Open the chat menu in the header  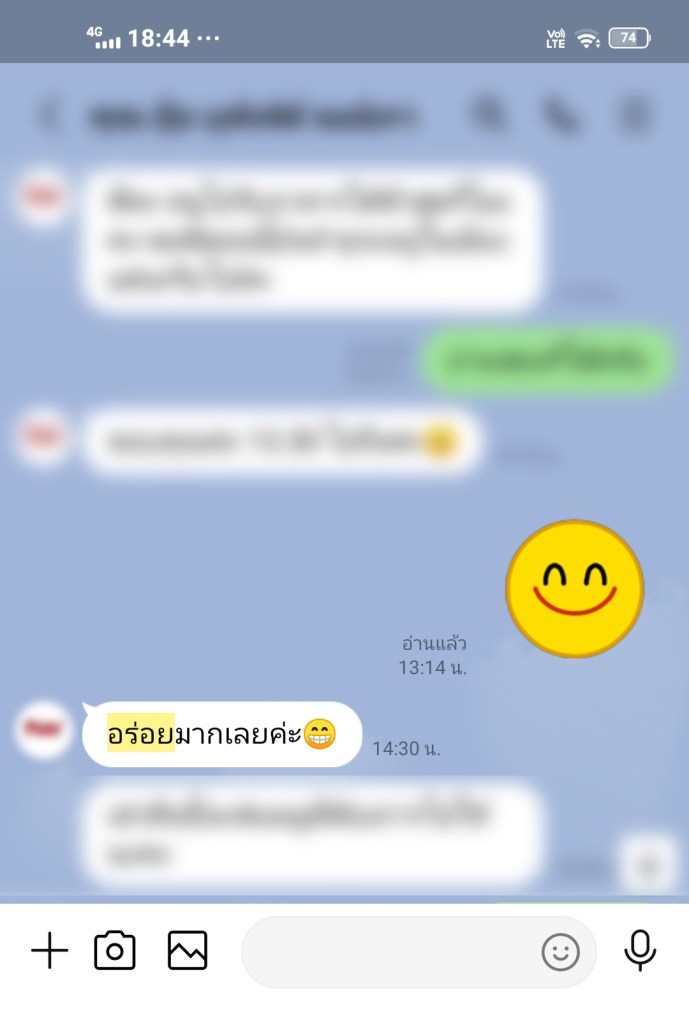(633, 116)
